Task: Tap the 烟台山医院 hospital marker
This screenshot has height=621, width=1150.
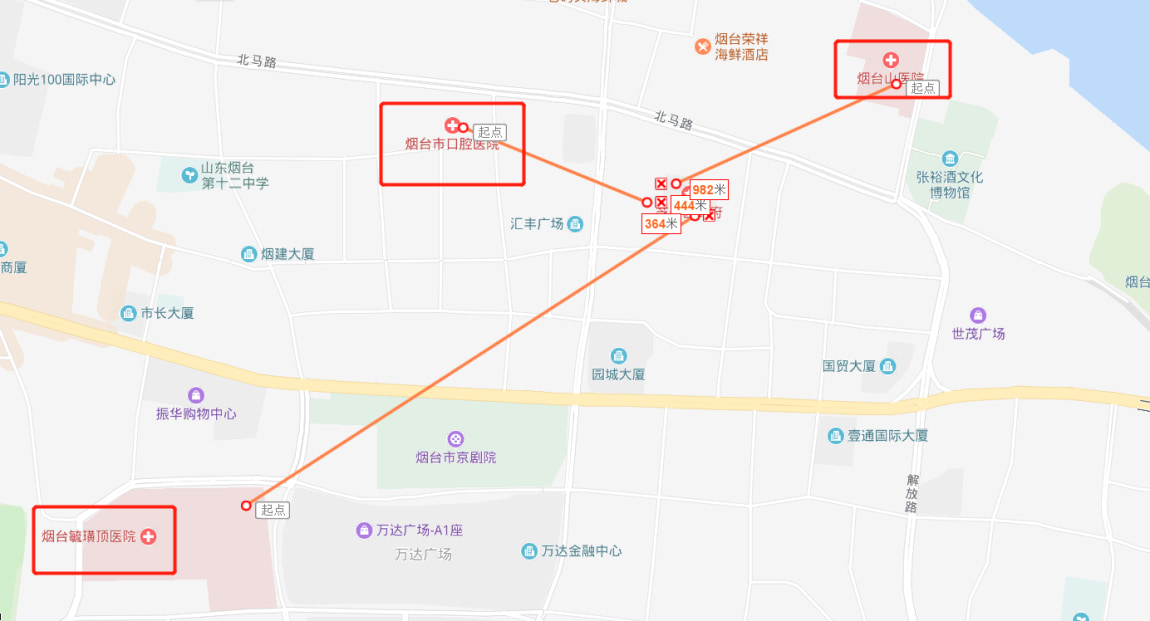Action: pos(892,60)
